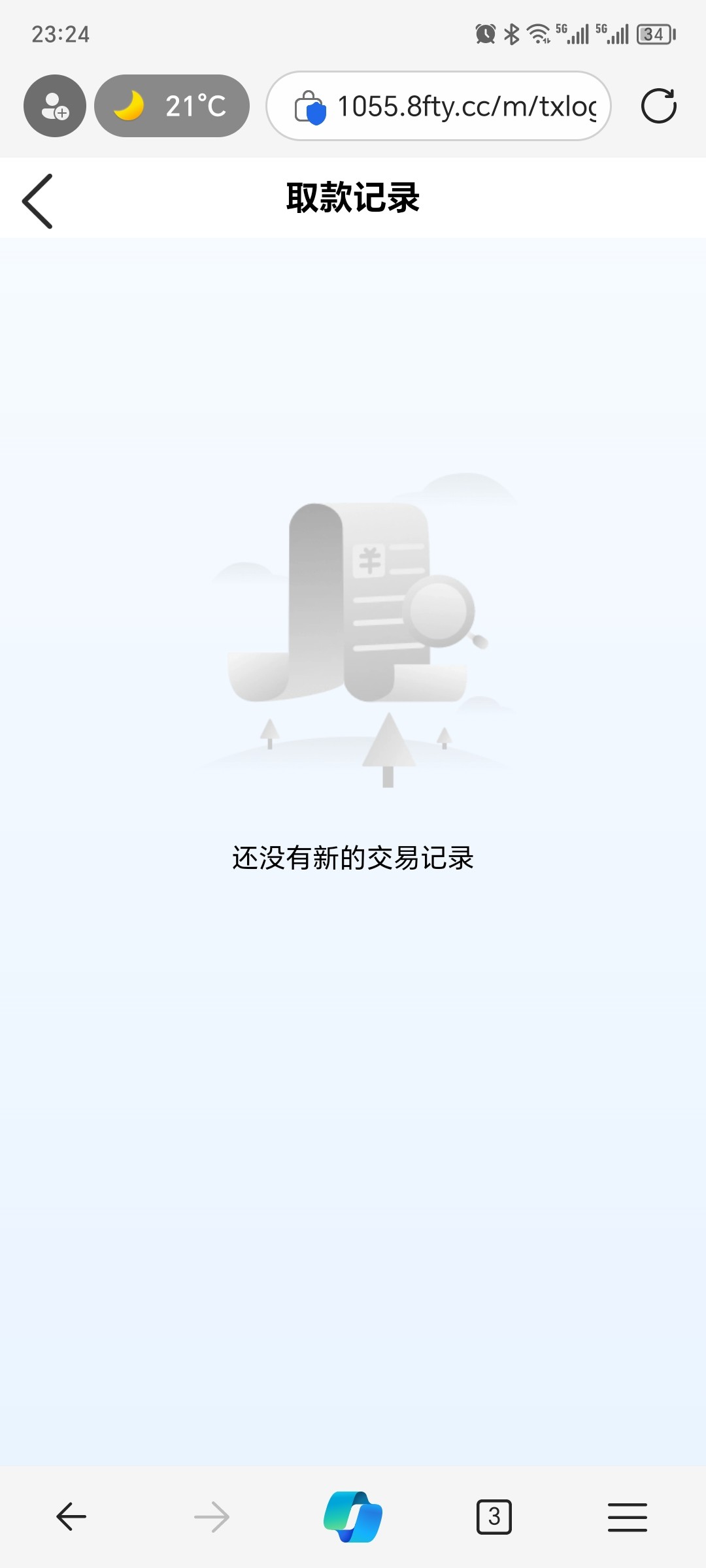Open the profile account button
Image resolution: width=706 pixels, height=1568 pixels.
click(55, 106)
